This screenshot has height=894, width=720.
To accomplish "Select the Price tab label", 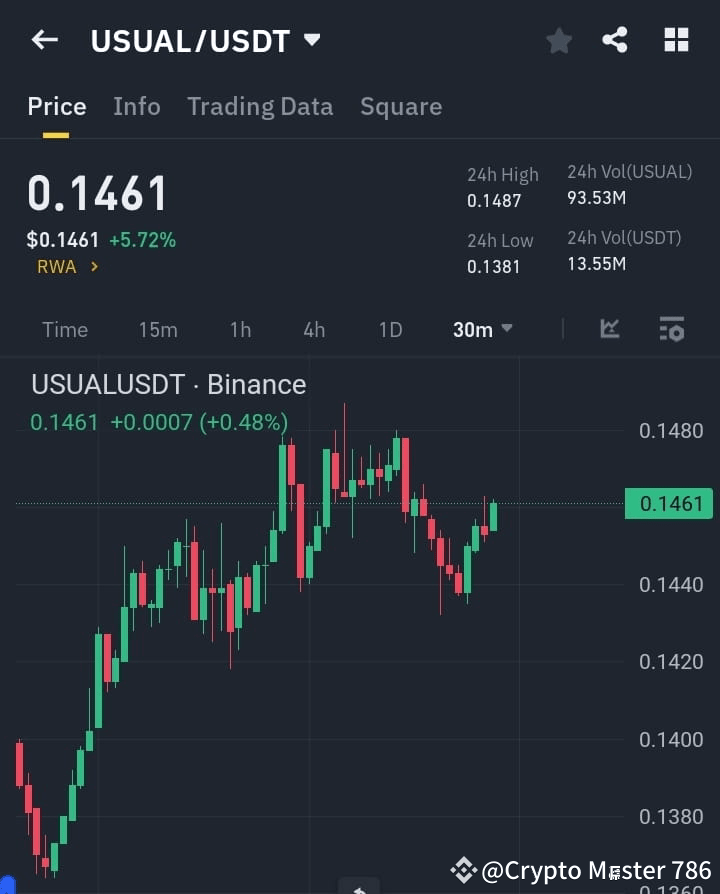I will click(x=56, y=106).
